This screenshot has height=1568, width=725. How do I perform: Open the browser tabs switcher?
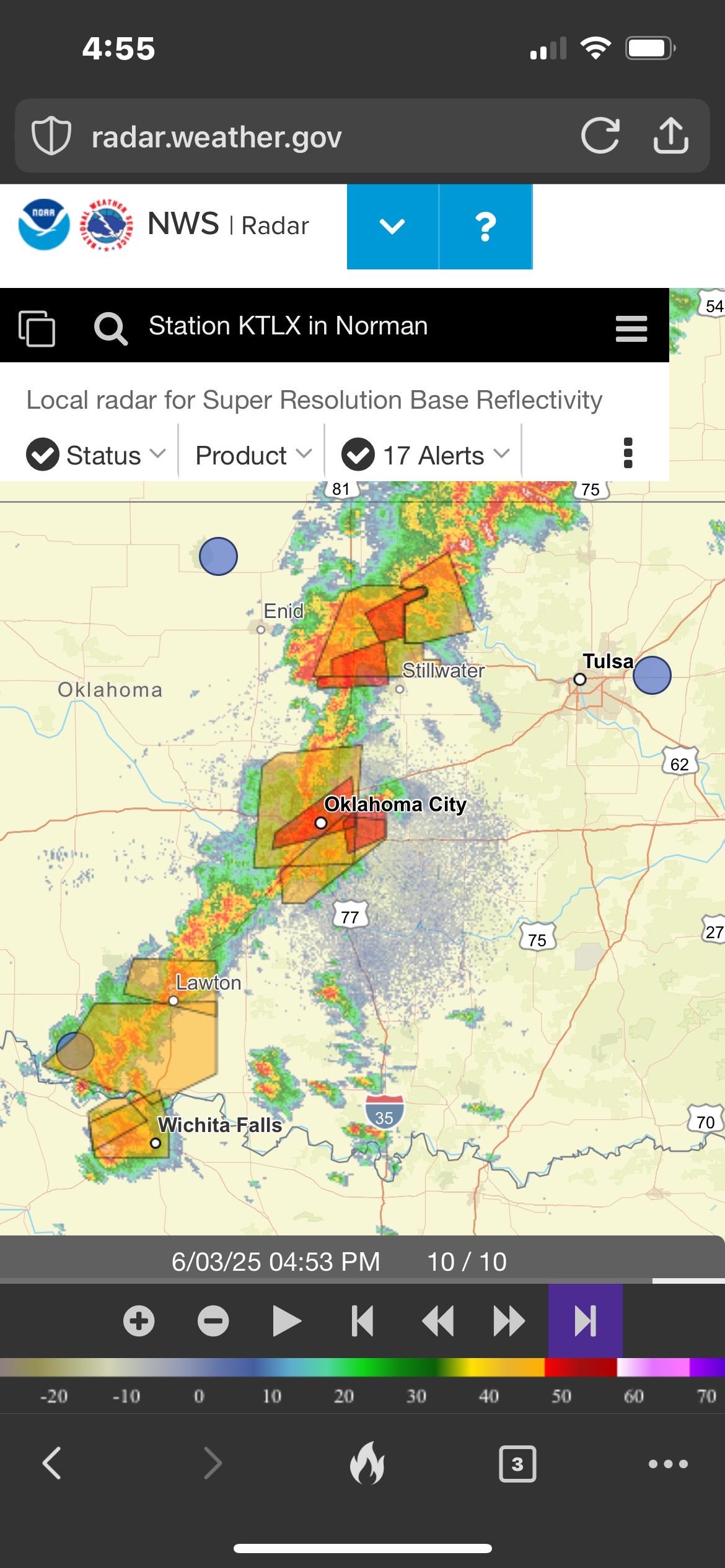(517, 1465)
